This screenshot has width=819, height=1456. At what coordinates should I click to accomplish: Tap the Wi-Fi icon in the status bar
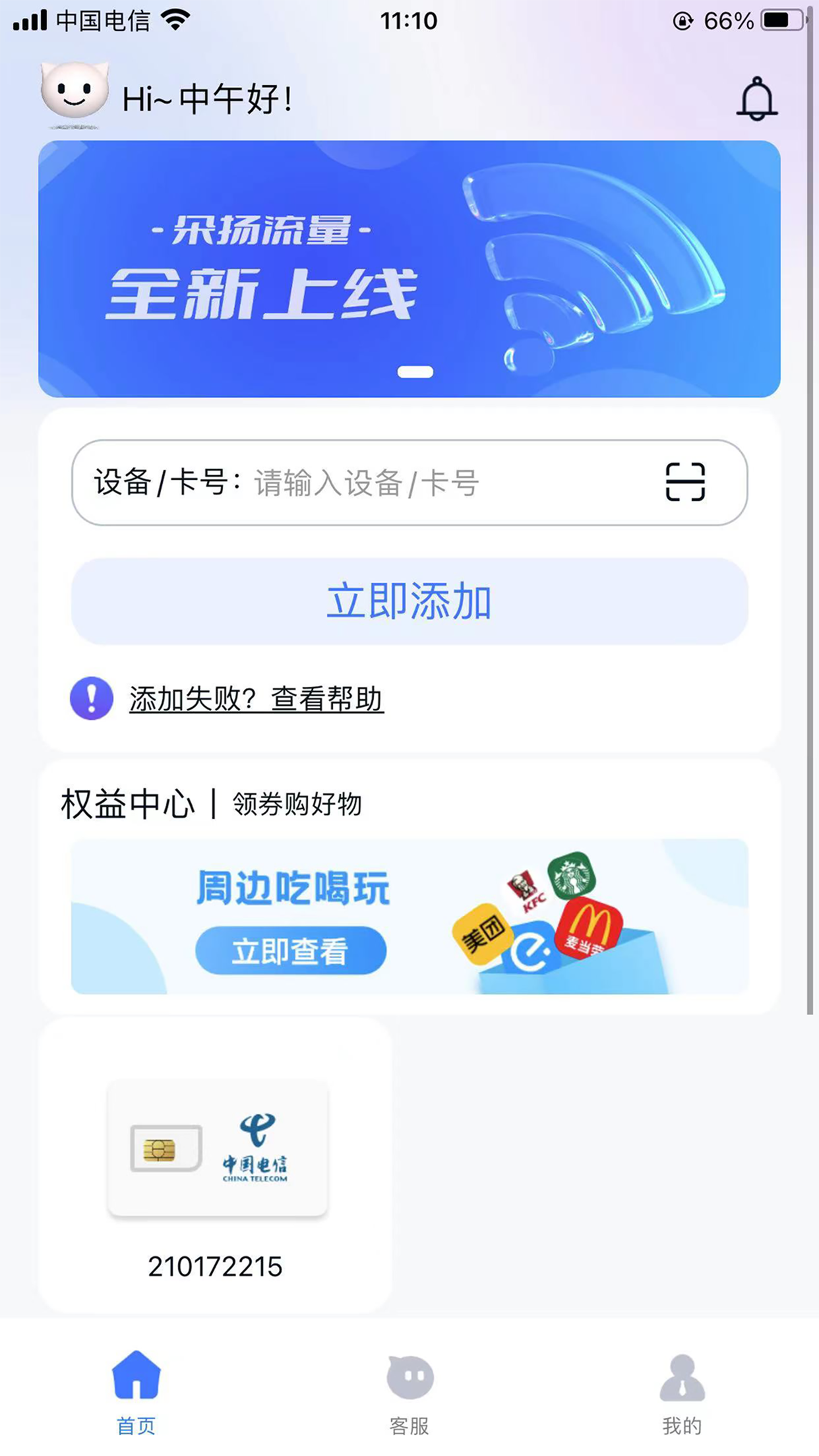point(174,20)
